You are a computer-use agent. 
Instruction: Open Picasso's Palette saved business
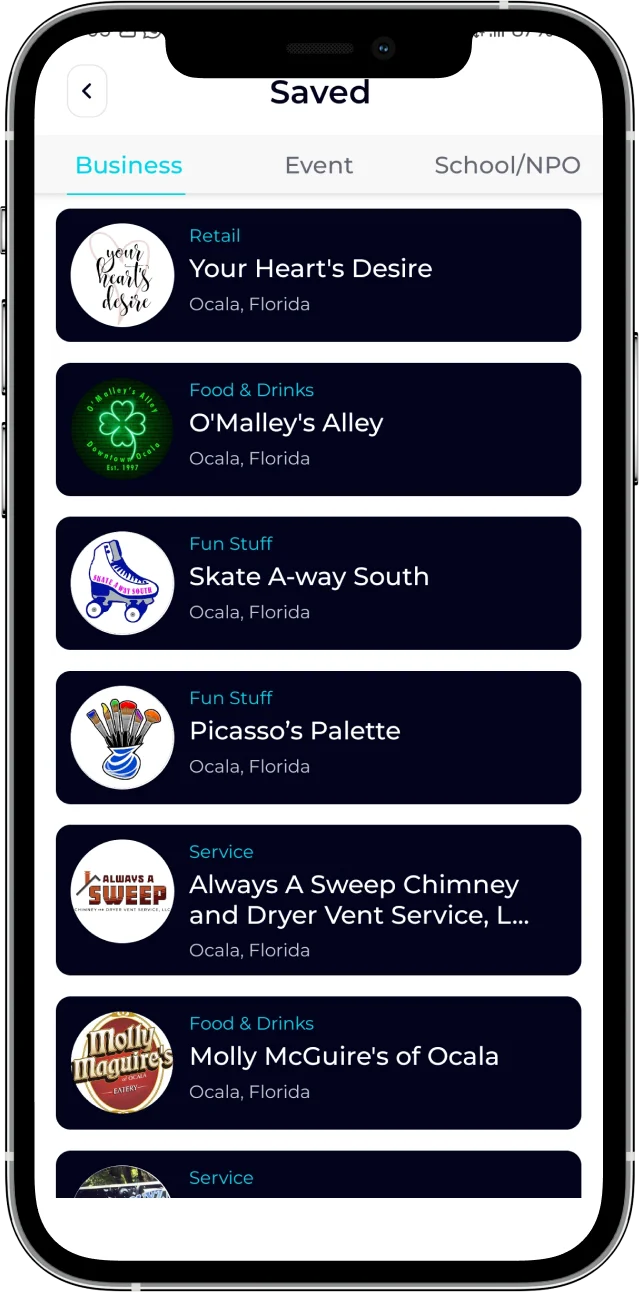pos(318,737)
